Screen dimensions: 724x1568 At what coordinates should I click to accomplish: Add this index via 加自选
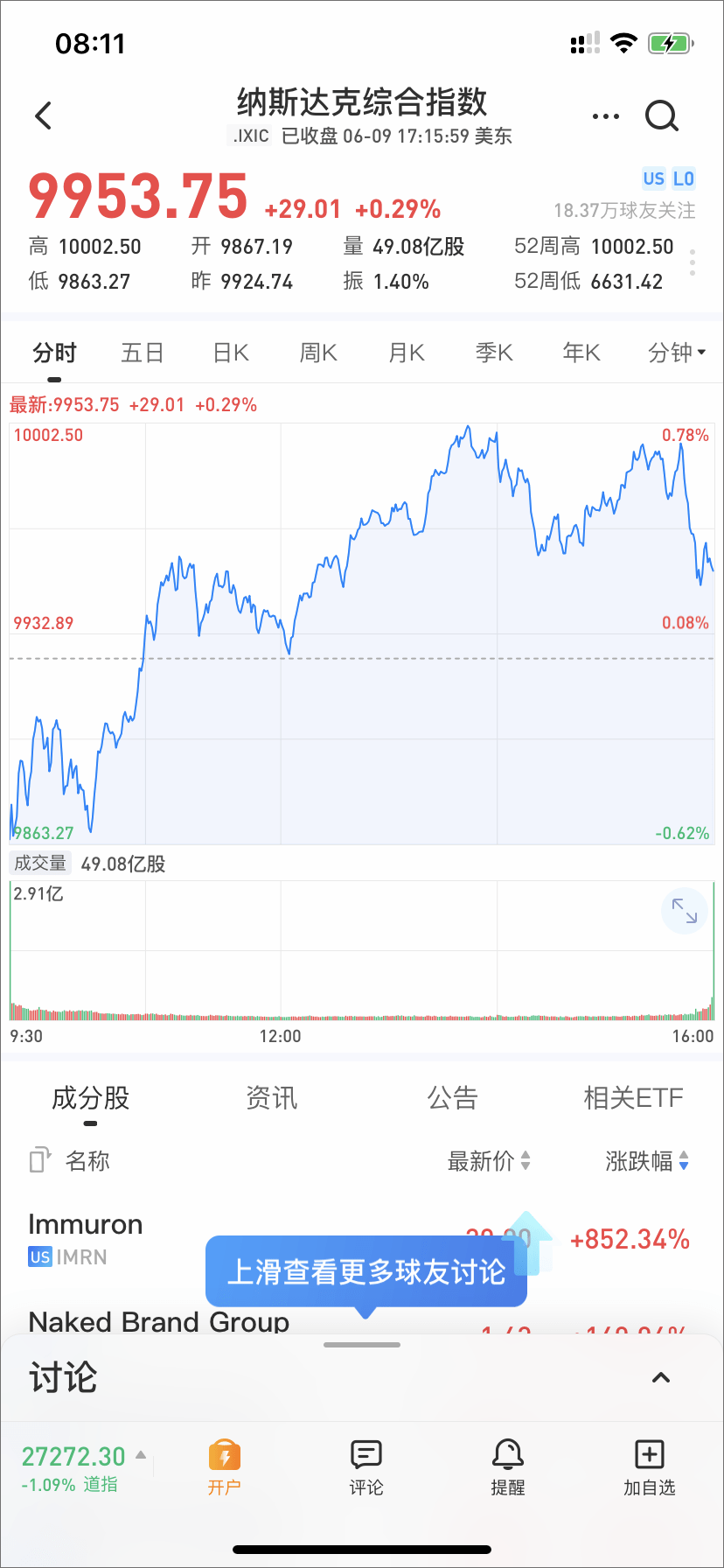(649, 1468)
